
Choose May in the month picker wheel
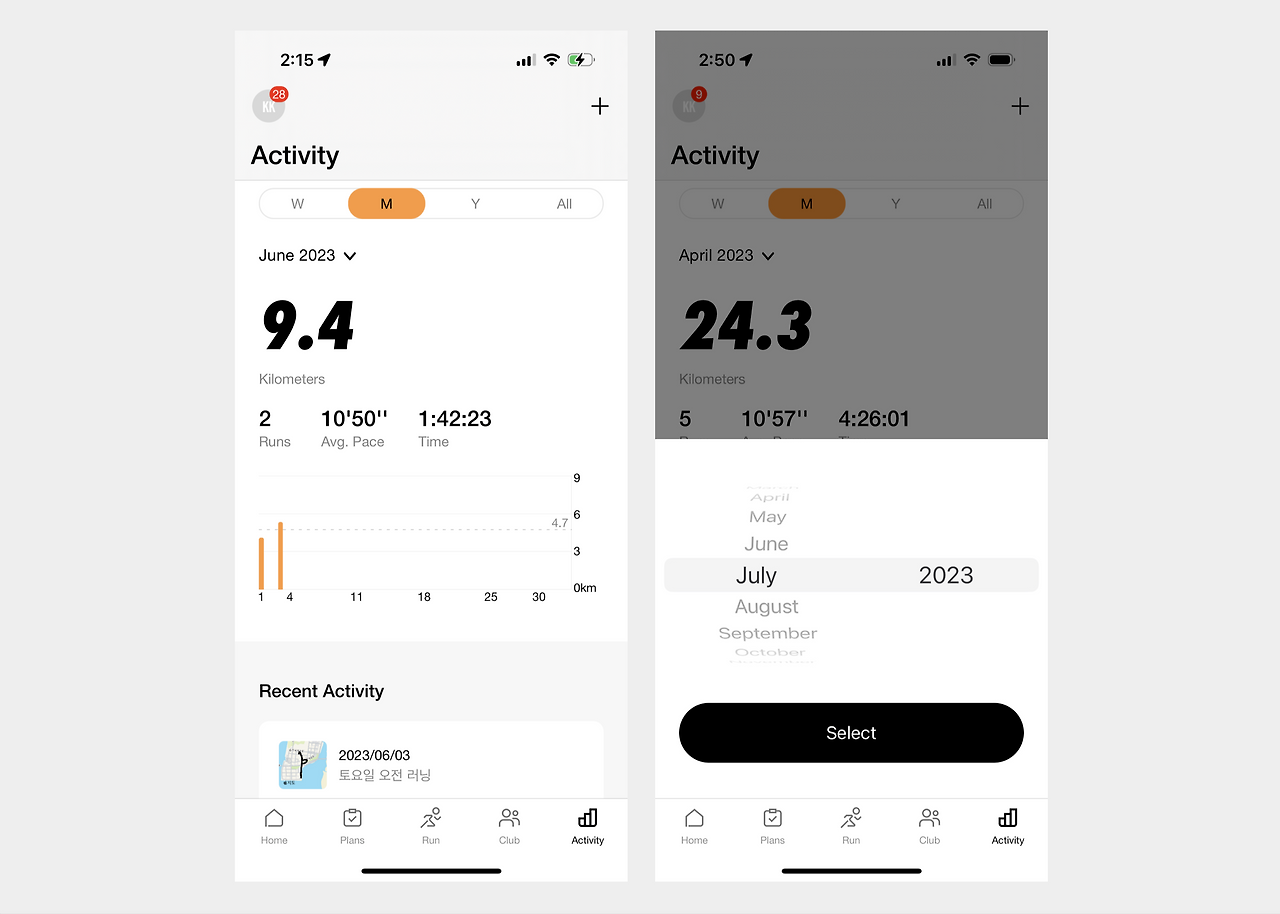pyautogui.click(x=768, y=517)
